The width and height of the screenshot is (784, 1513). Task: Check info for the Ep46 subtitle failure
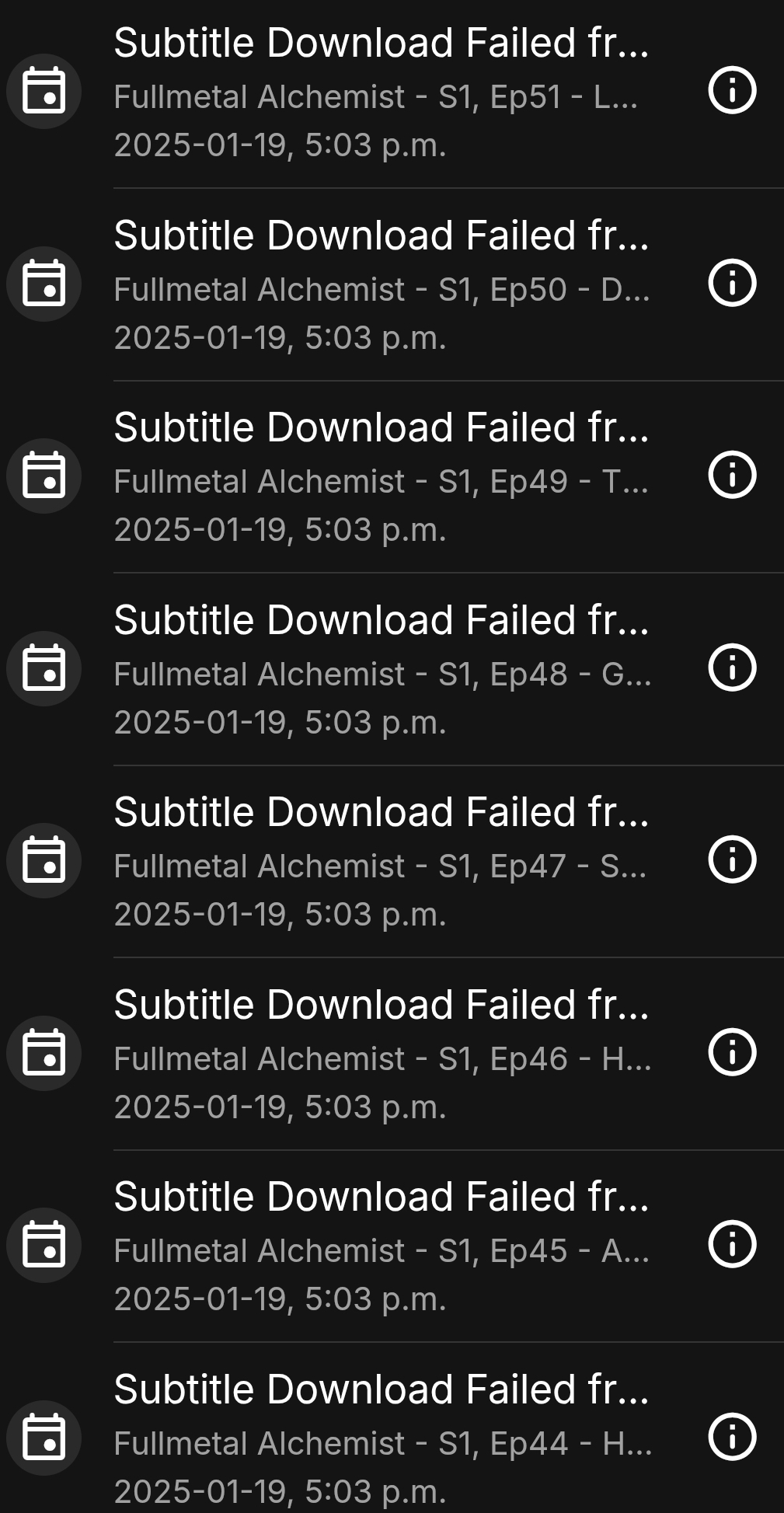732,1052
